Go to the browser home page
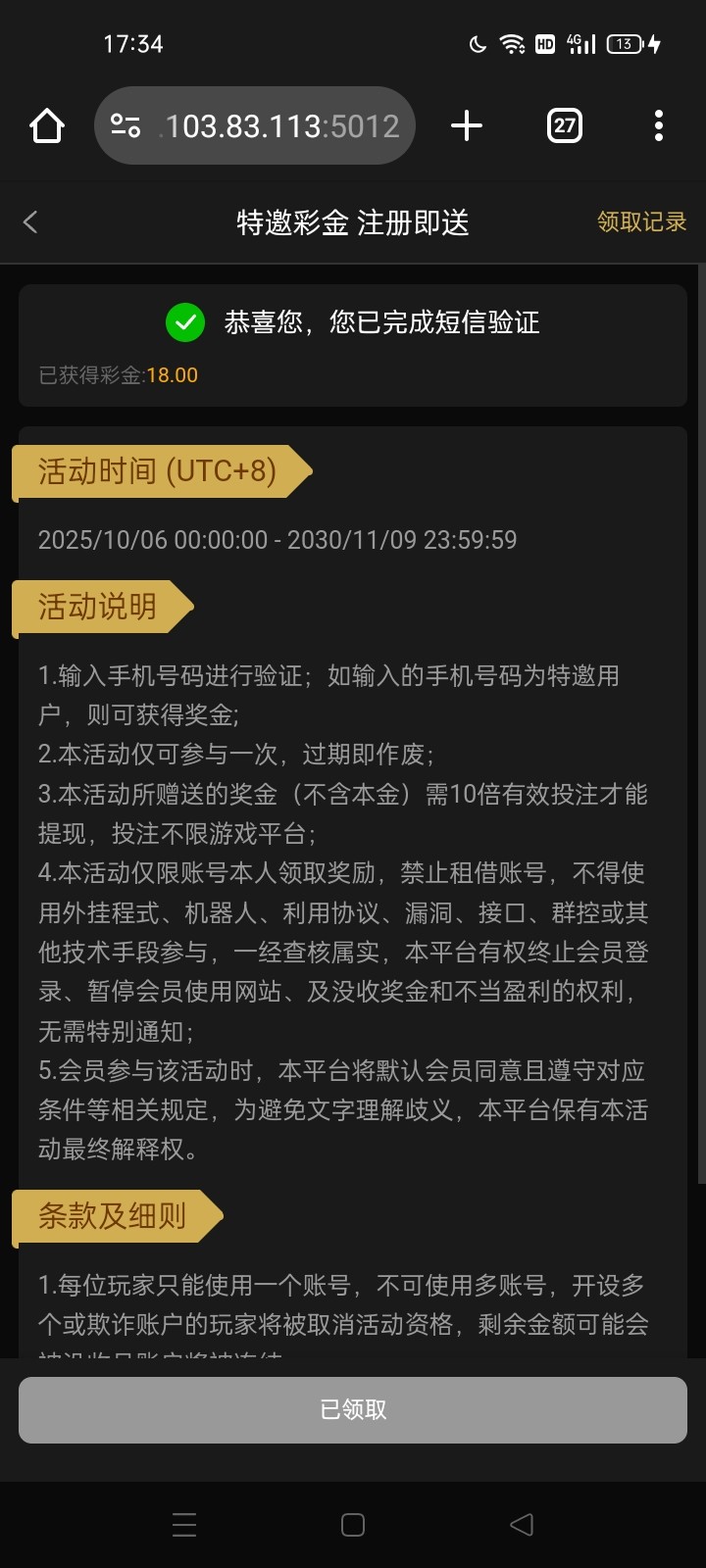 tap(47, 125)
